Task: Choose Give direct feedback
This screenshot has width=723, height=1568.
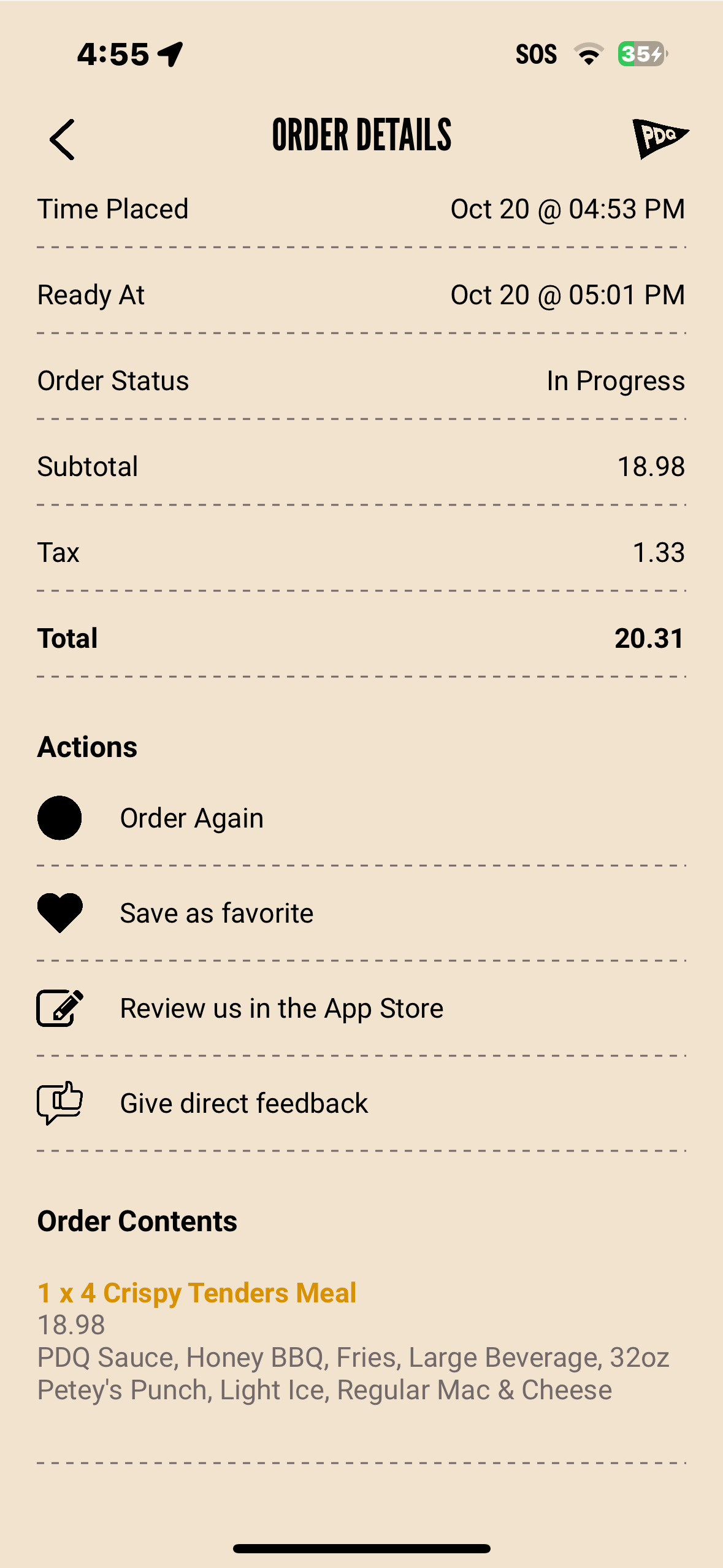Action: click(243, 1104)
